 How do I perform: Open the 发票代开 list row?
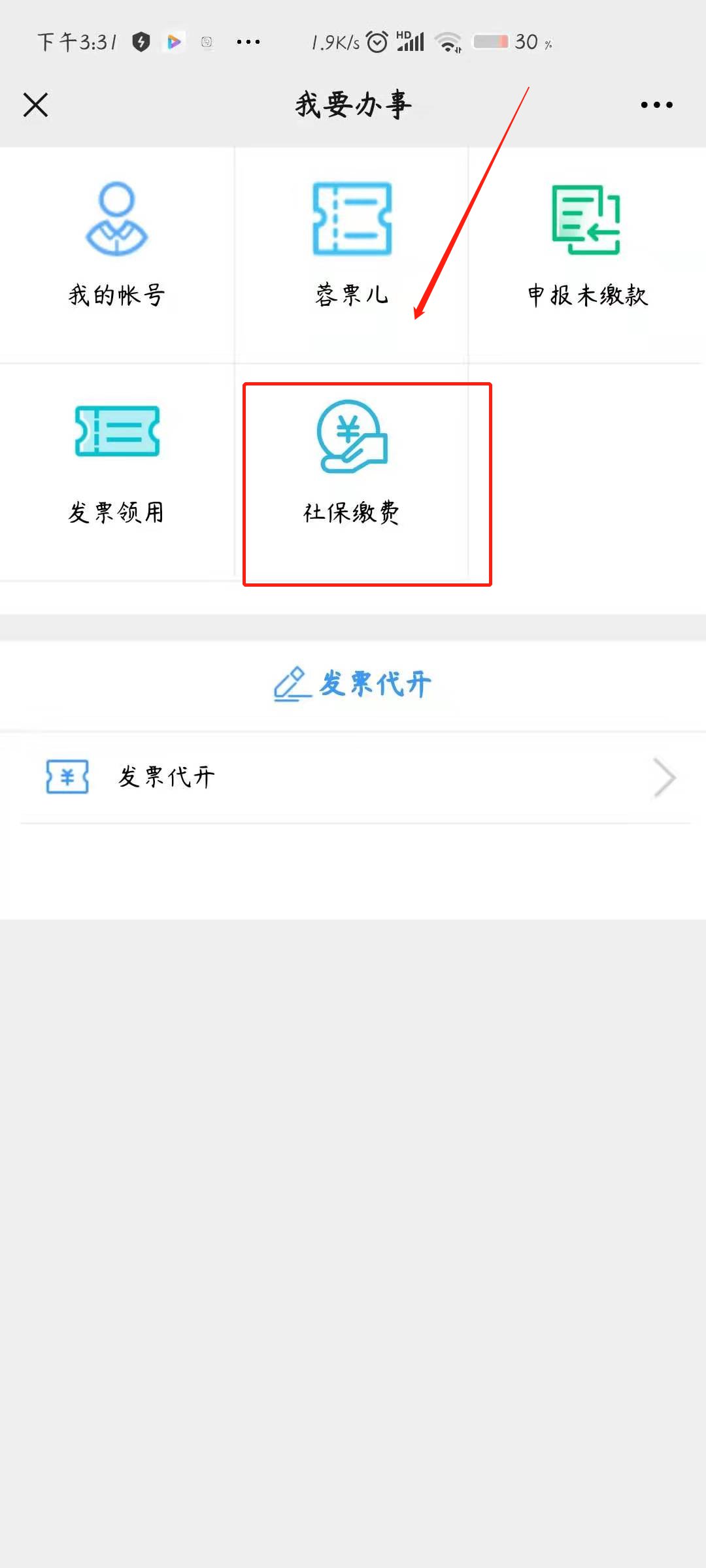(x=353, y=777)
